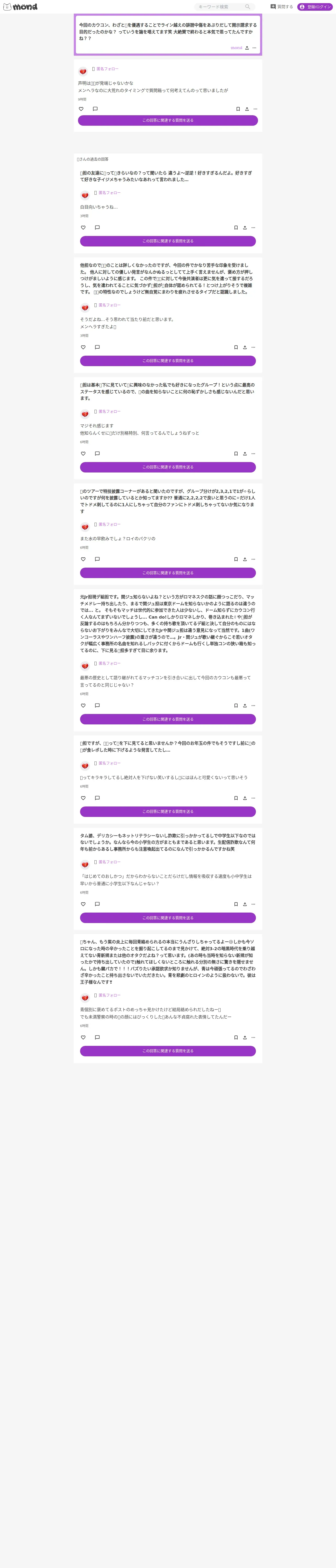The height and width of the screenshot is (1568, 336).
Task: Open the question card answered マジそれ感じます
Action: pos(168,391)
